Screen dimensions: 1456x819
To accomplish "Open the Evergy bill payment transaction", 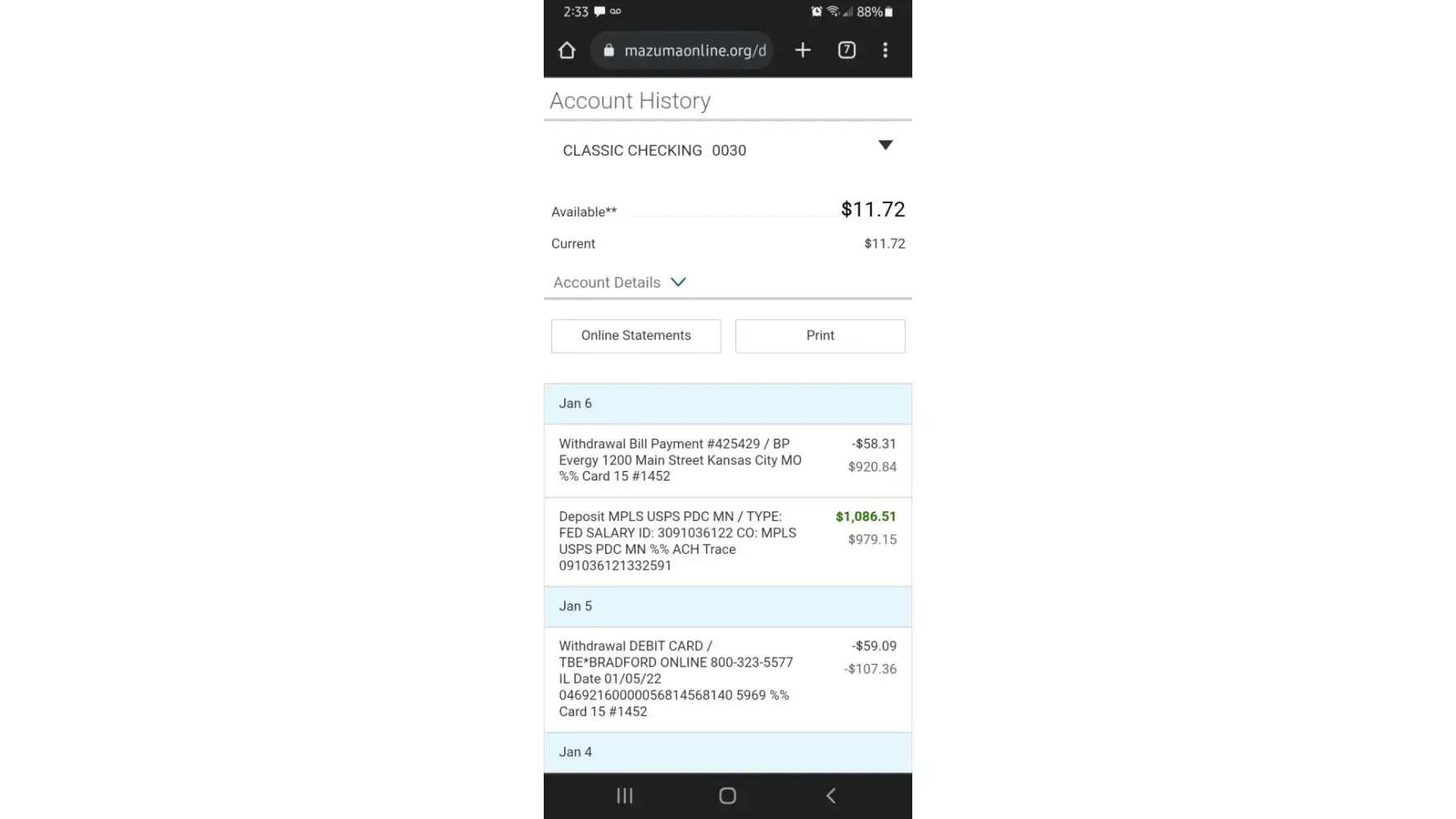I will (727, 460).
